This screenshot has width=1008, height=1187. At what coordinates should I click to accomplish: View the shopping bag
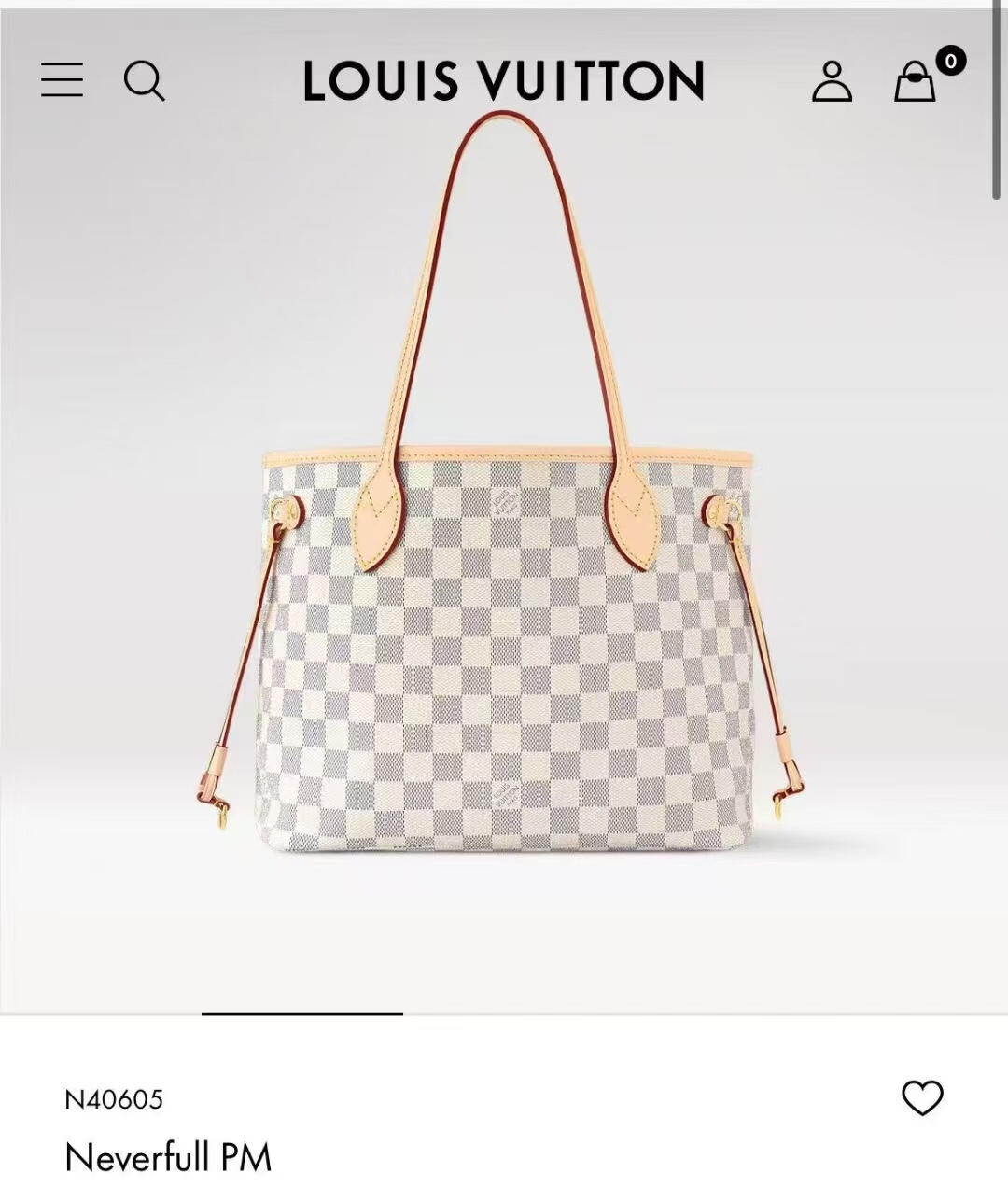click(917, 81)
